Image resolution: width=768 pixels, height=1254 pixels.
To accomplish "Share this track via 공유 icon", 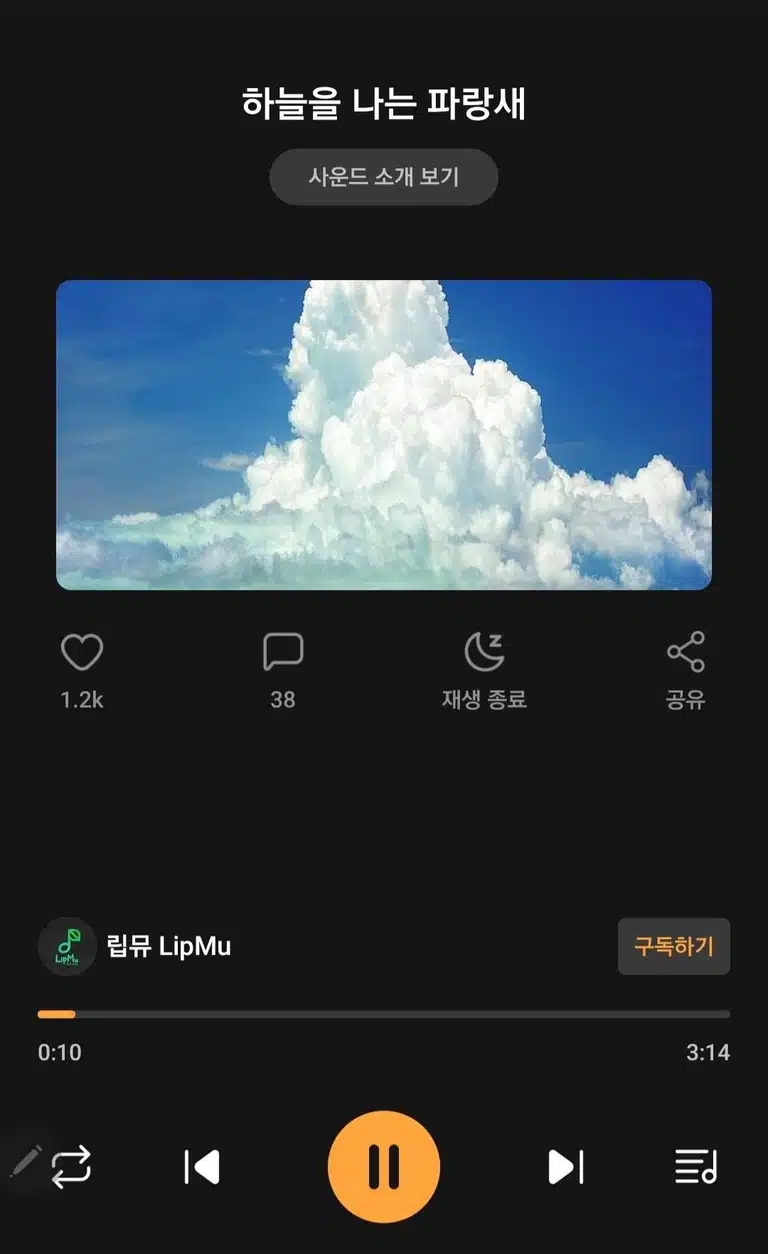I will 686,652.
